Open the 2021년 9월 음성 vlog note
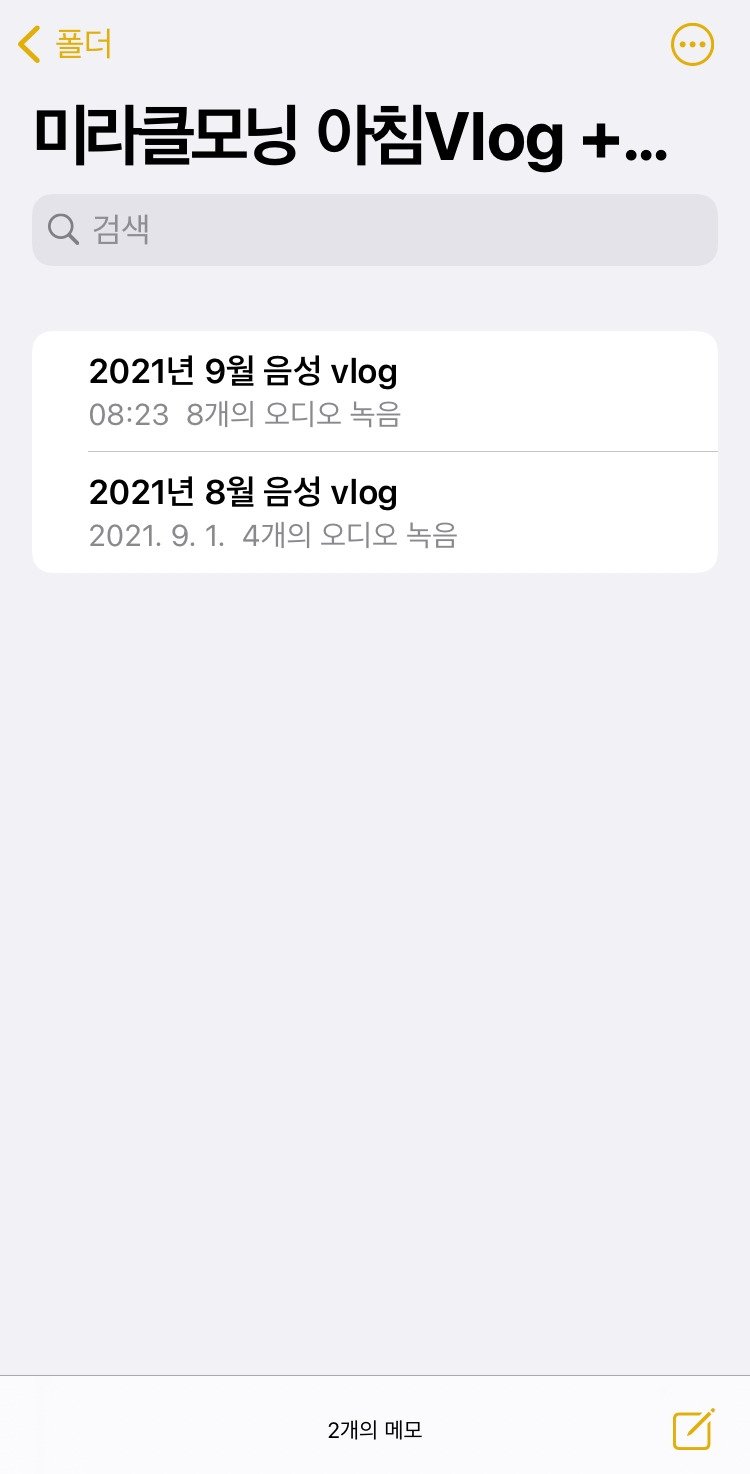This screenshot has height=1474, width=750. click(375, 391)
